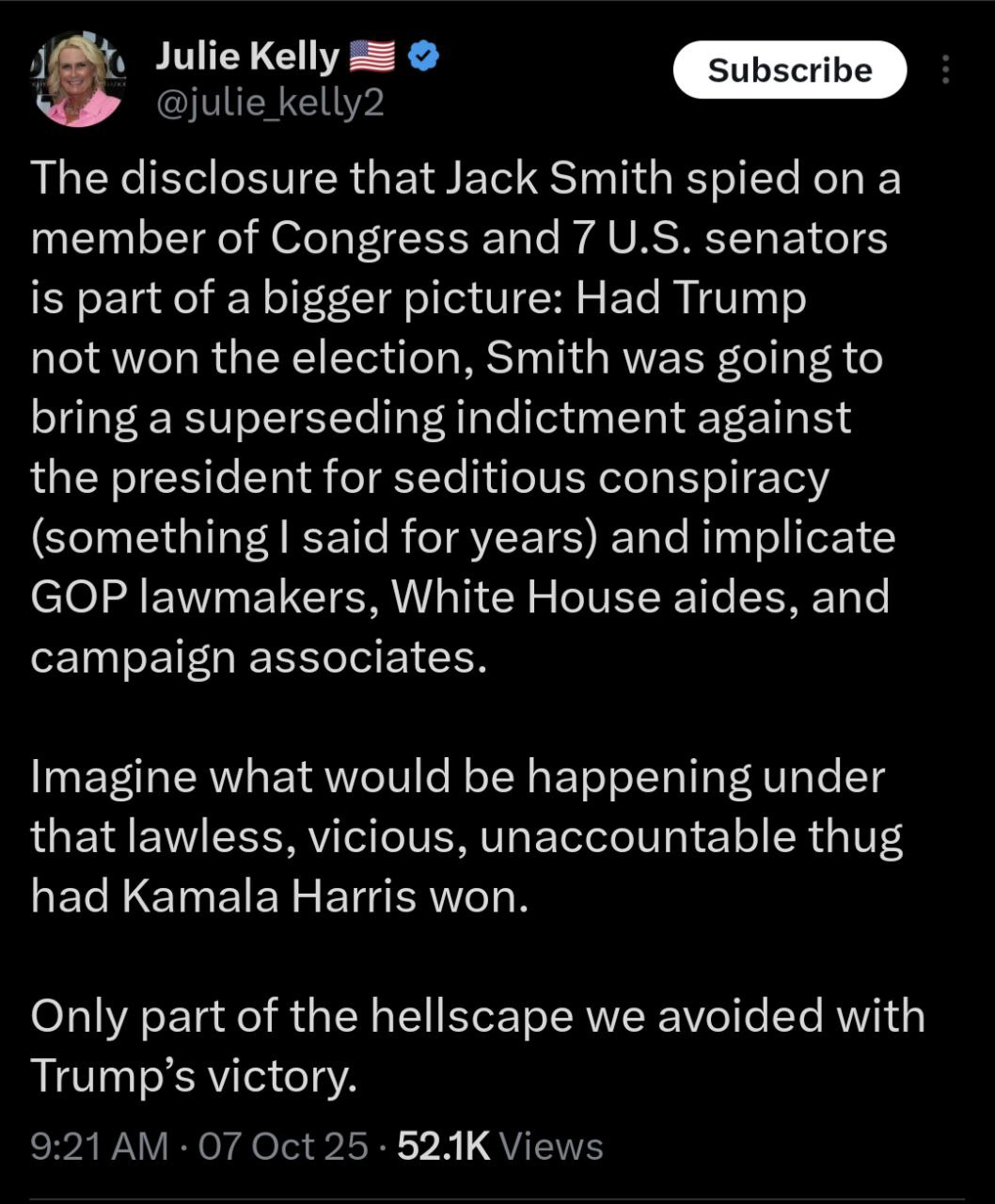Screen dimensions: 995x1204
Task: Open Julie Kelly's profile picture
Action: click(x=78, y=80)
